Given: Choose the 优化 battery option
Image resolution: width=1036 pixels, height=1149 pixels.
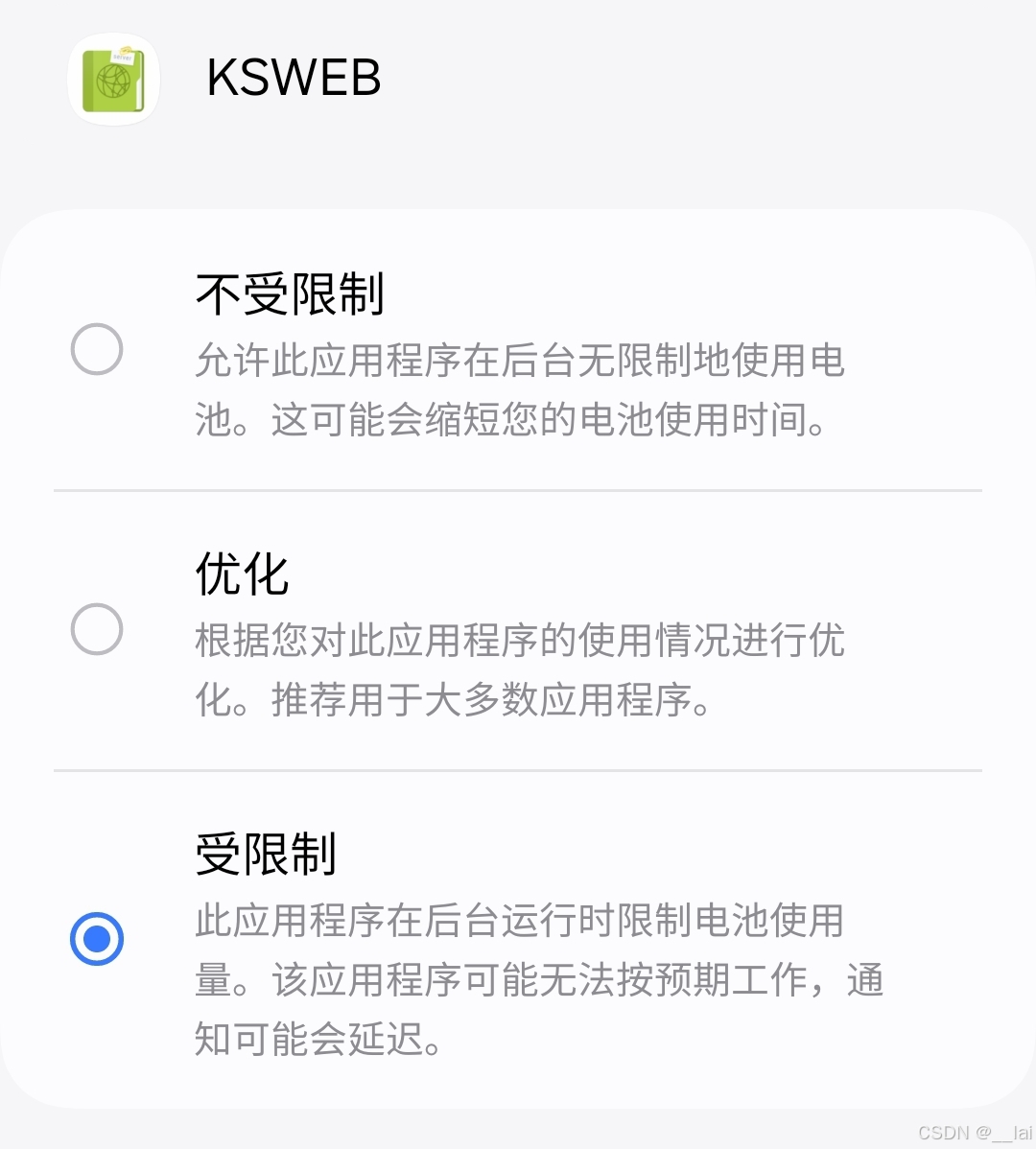Looking at the screenshot, I should tap(517, 631).
